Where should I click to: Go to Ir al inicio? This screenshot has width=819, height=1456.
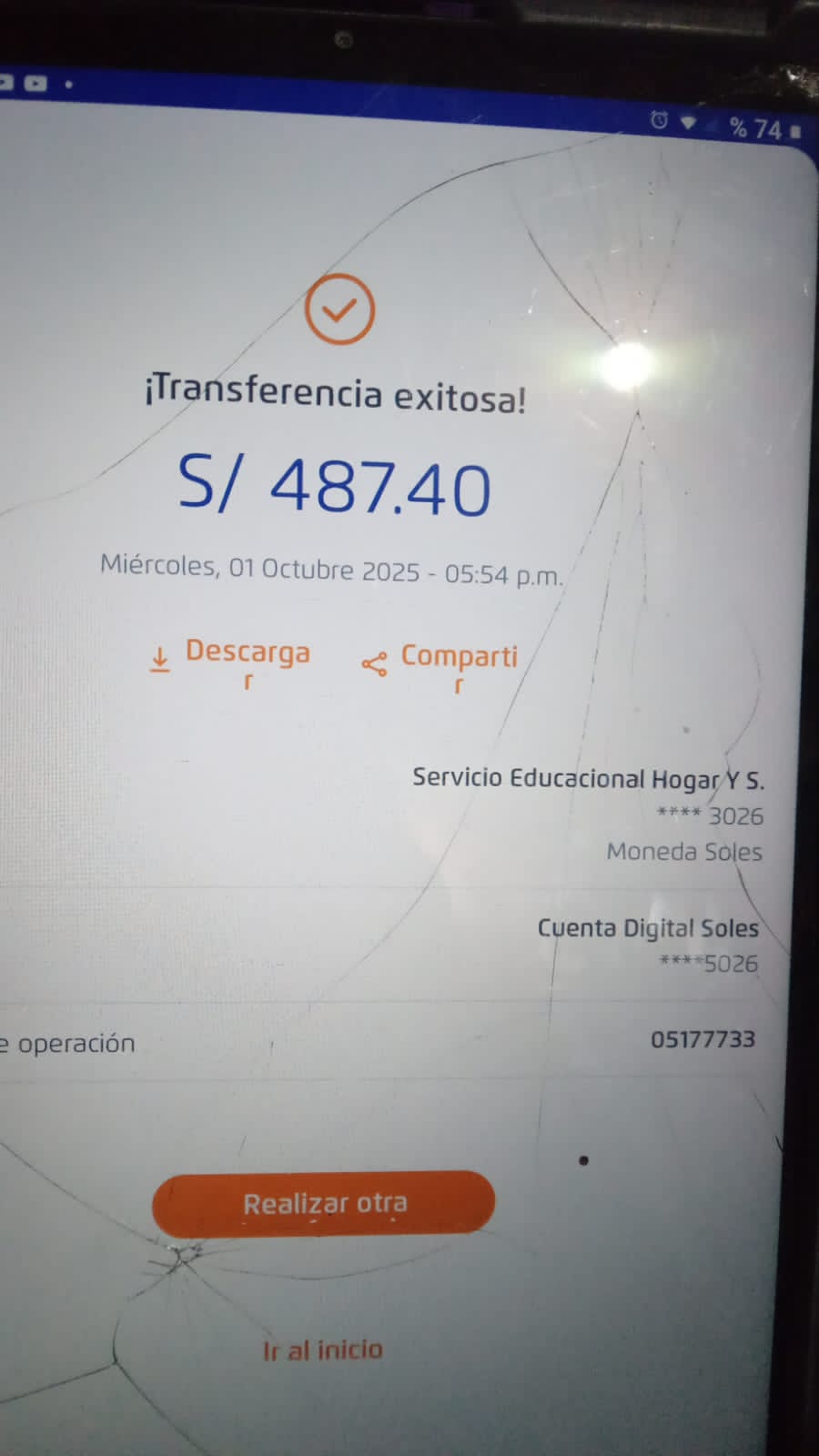pyautogui.click(x=323, y=1350)
